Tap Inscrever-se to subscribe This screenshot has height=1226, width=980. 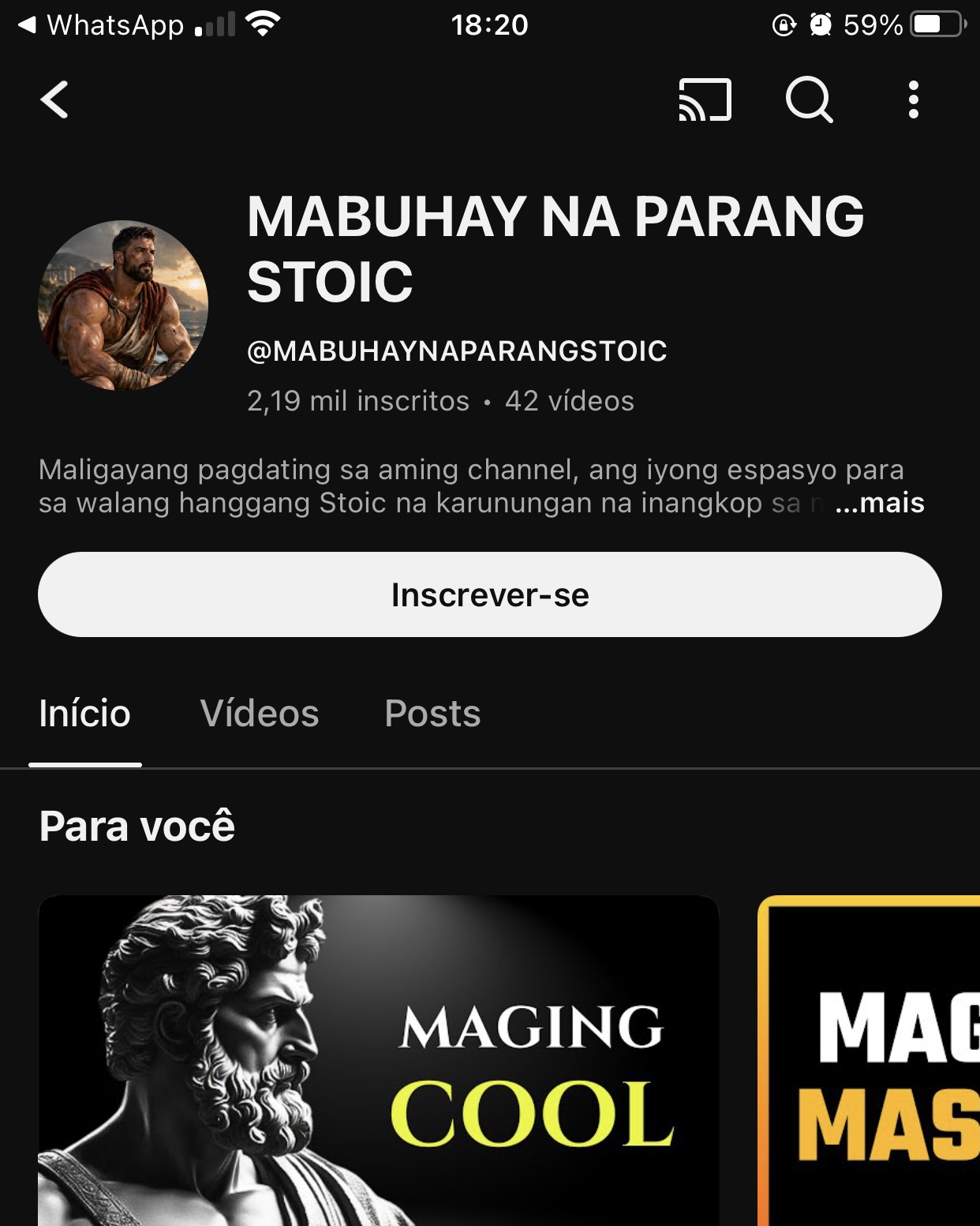pos(489,594)
